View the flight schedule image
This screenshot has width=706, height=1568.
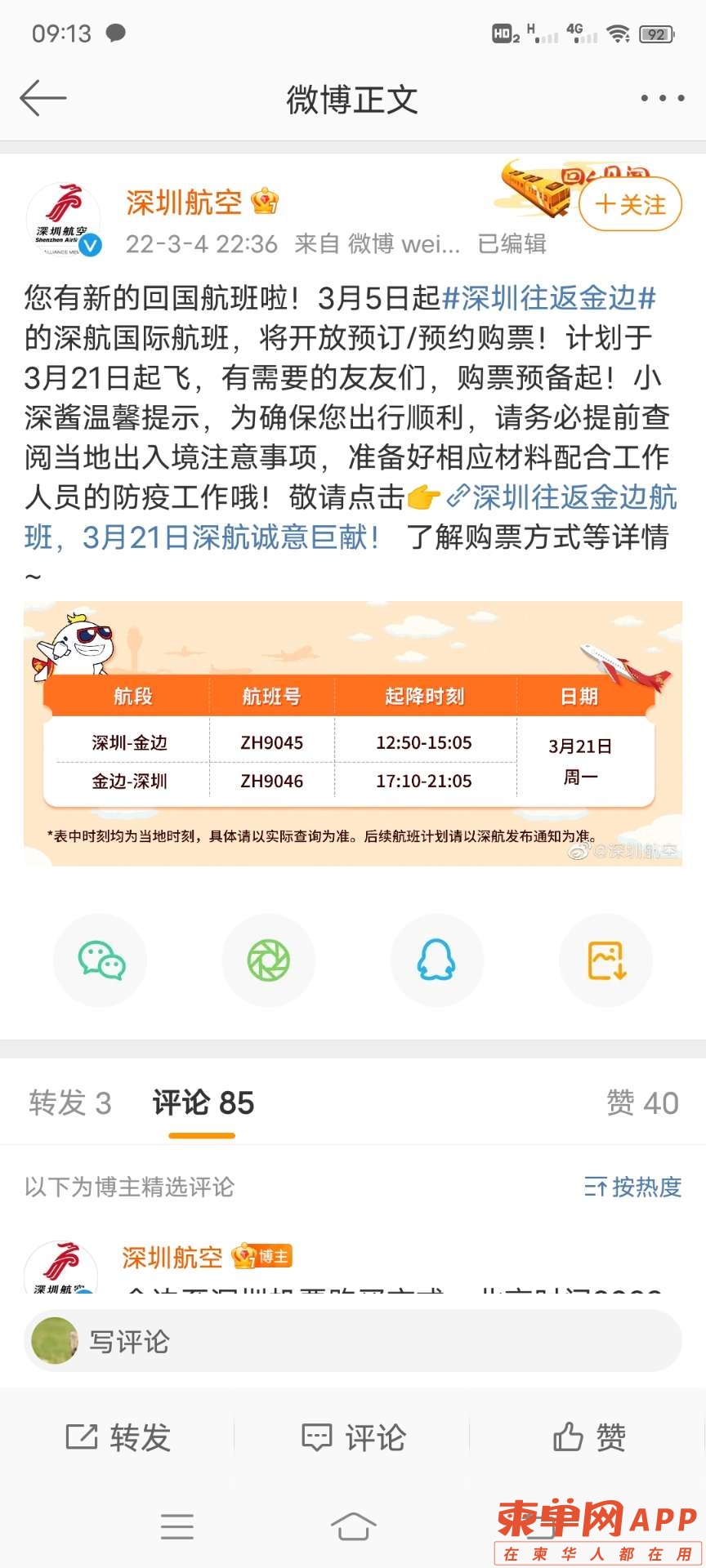pyautogui.click(x=353, y=733)
